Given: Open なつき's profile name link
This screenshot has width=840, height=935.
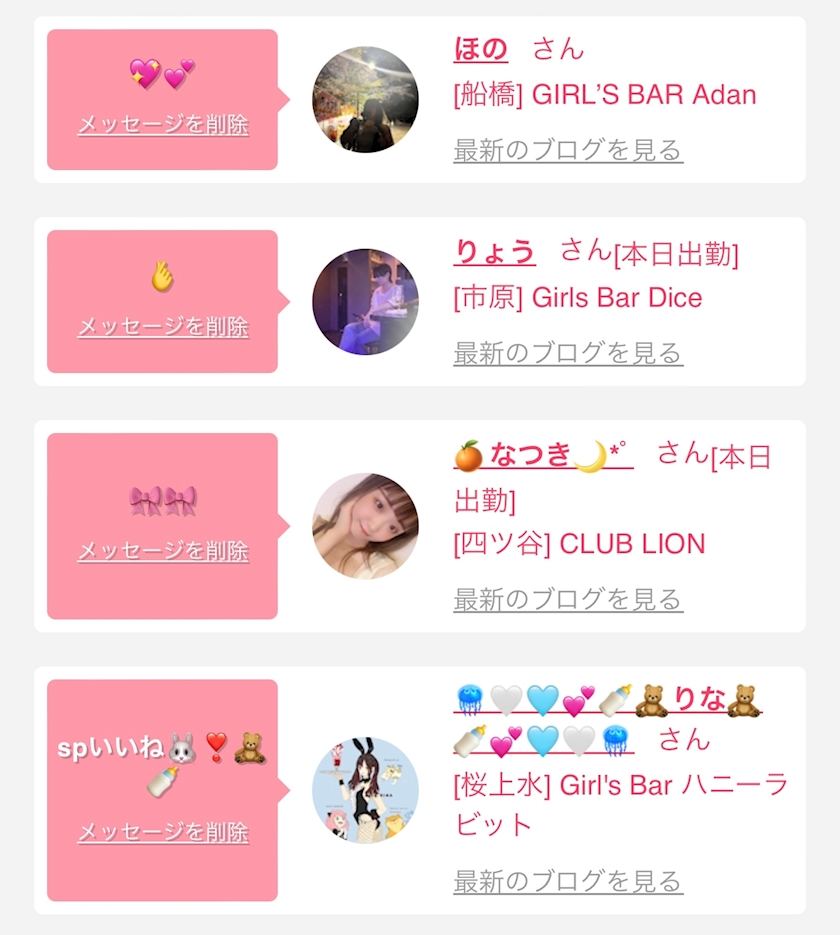Looking at the screenshot, I should pos(543,456).
